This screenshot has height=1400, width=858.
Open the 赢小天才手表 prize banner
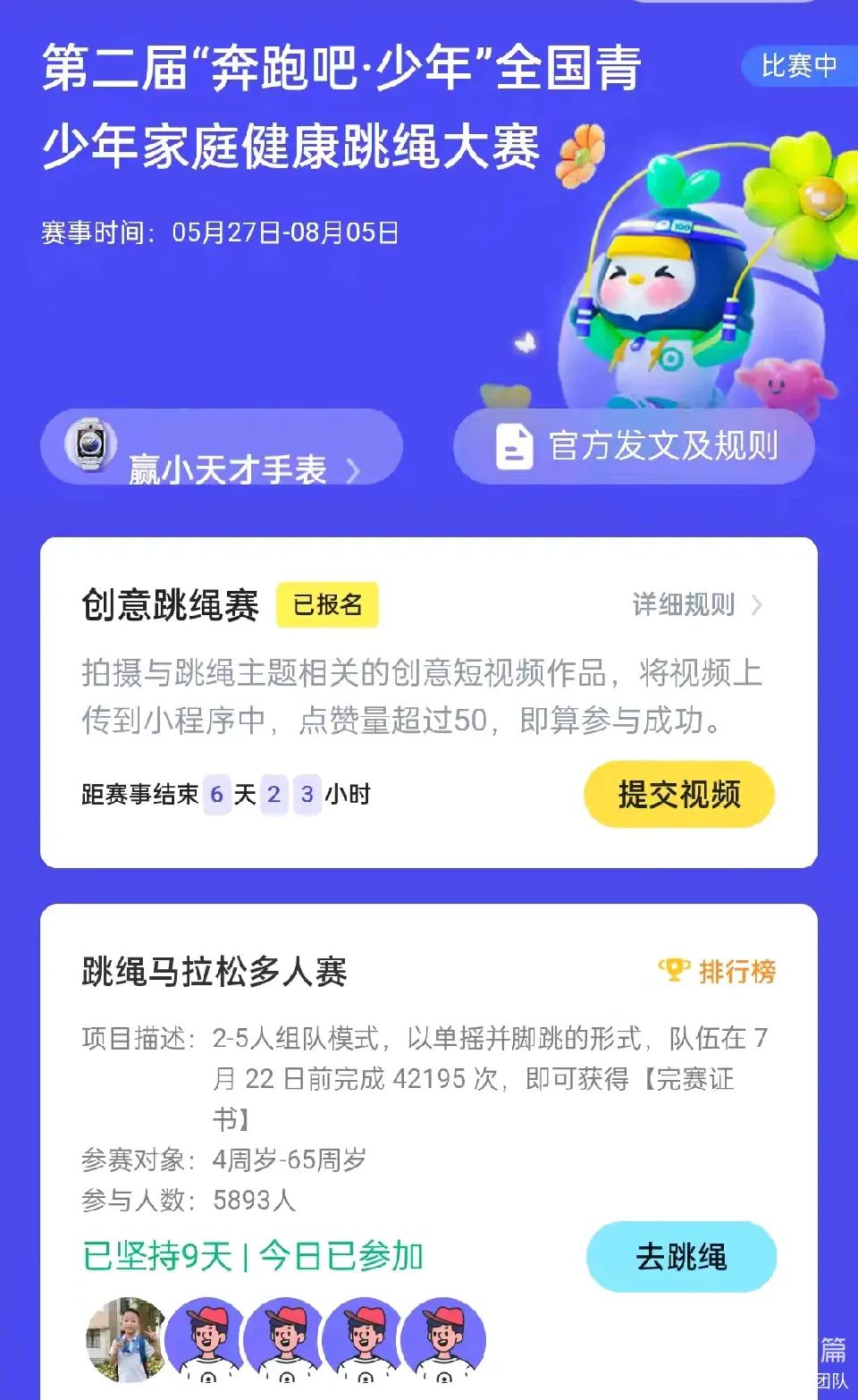[x=221, y=448]
